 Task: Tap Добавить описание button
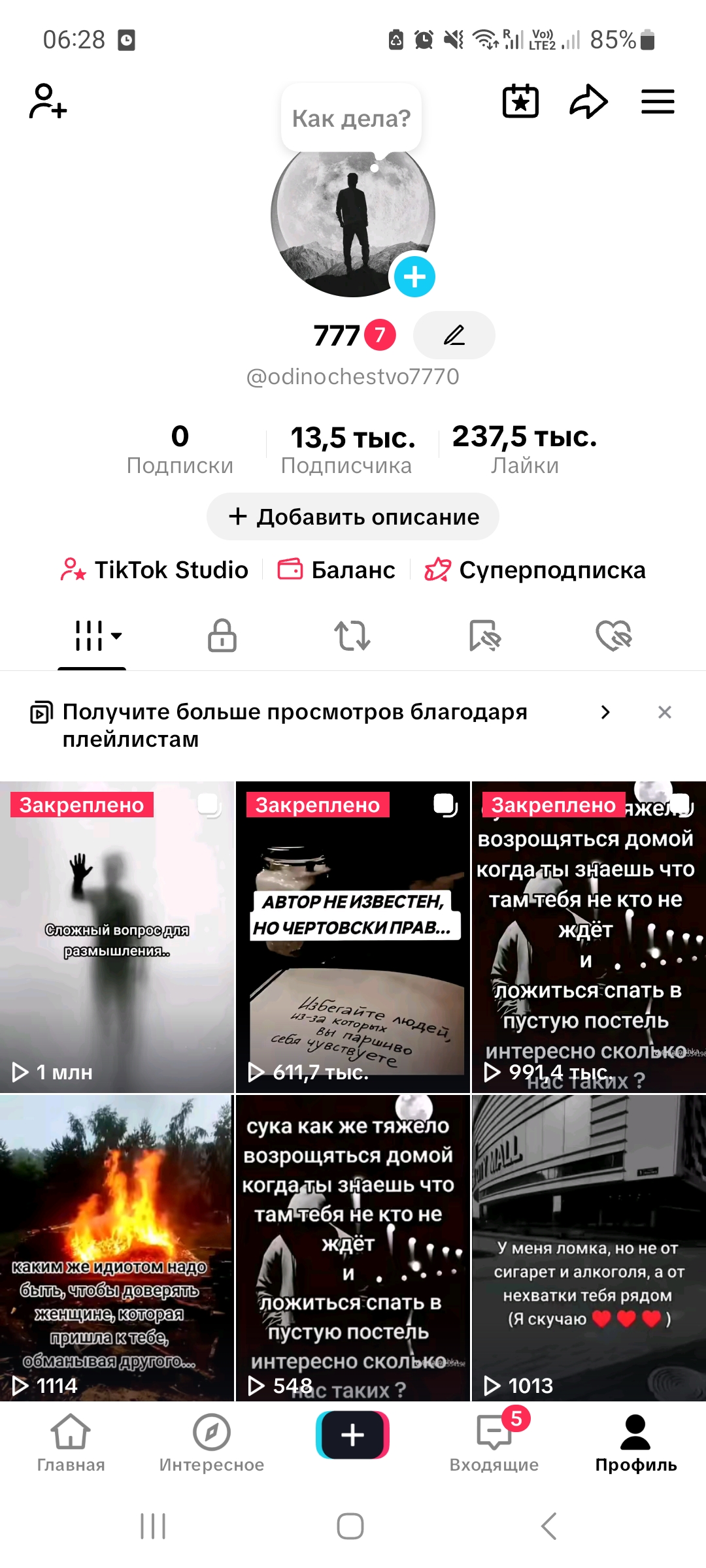(x=352, y=517)
